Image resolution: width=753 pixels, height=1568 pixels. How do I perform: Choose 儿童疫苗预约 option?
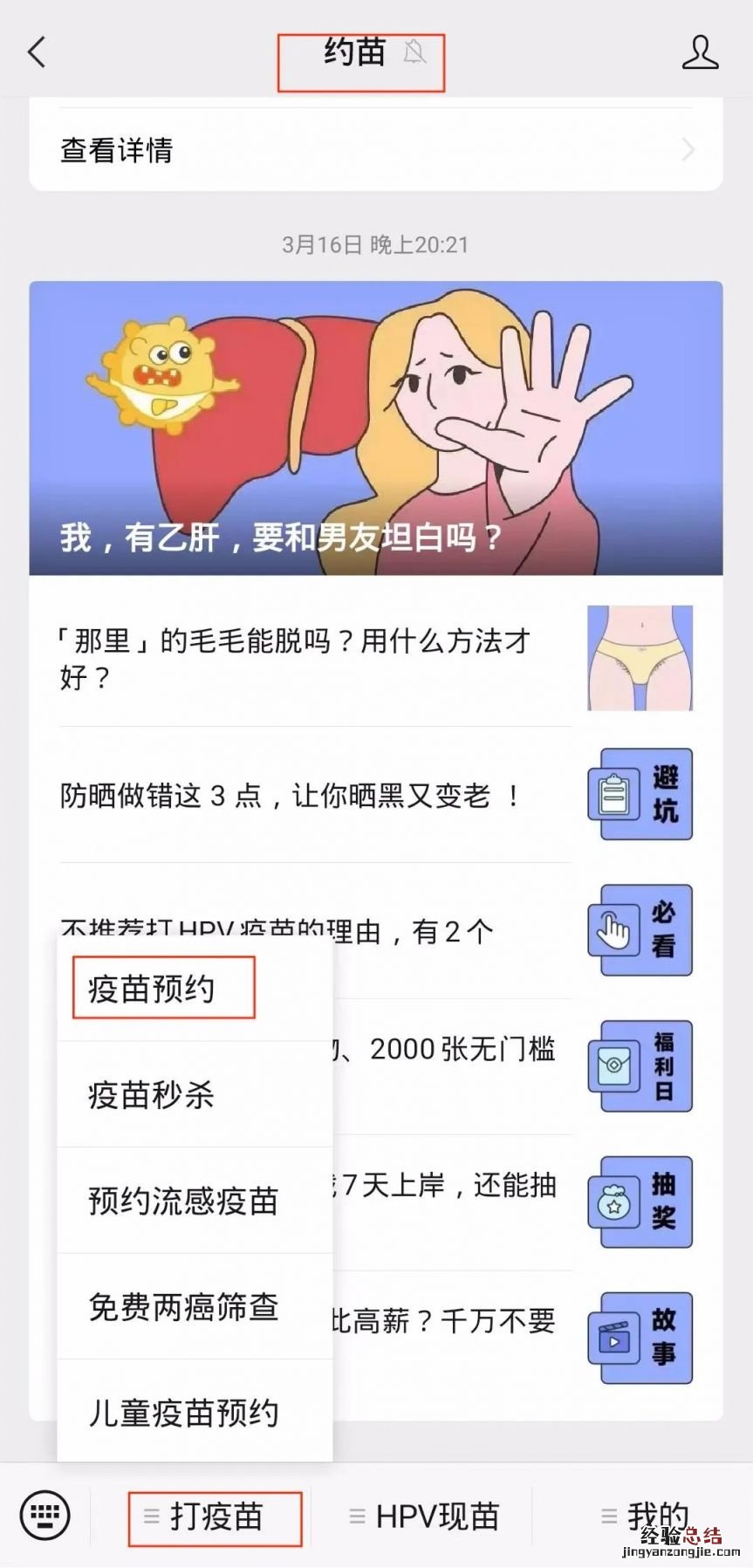pyautogui.click(x=183, y=1412)
